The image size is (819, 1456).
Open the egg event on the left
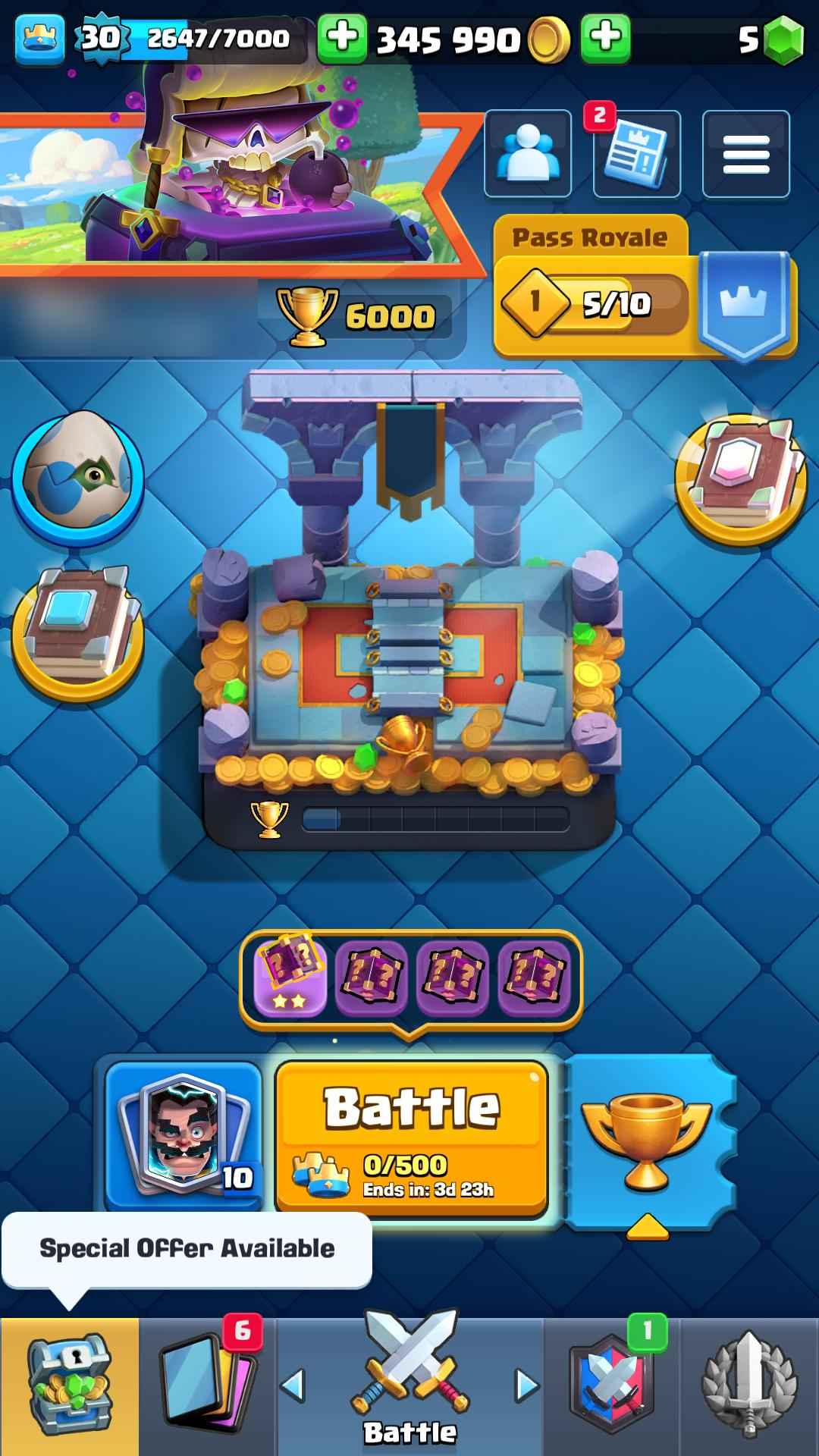77,478
